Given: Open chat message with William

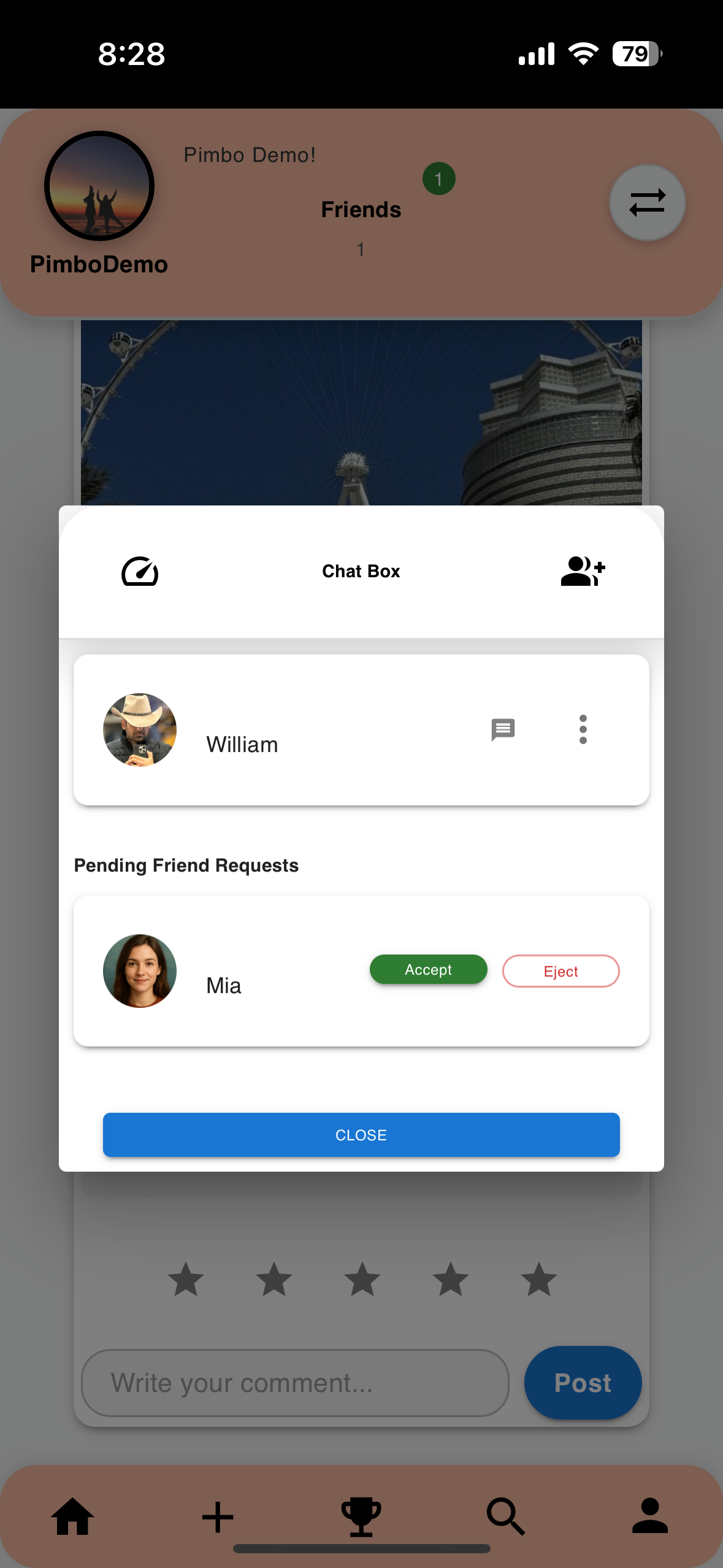Looking at the screenshot, I should pyautogui.click(x=503, y=729).
